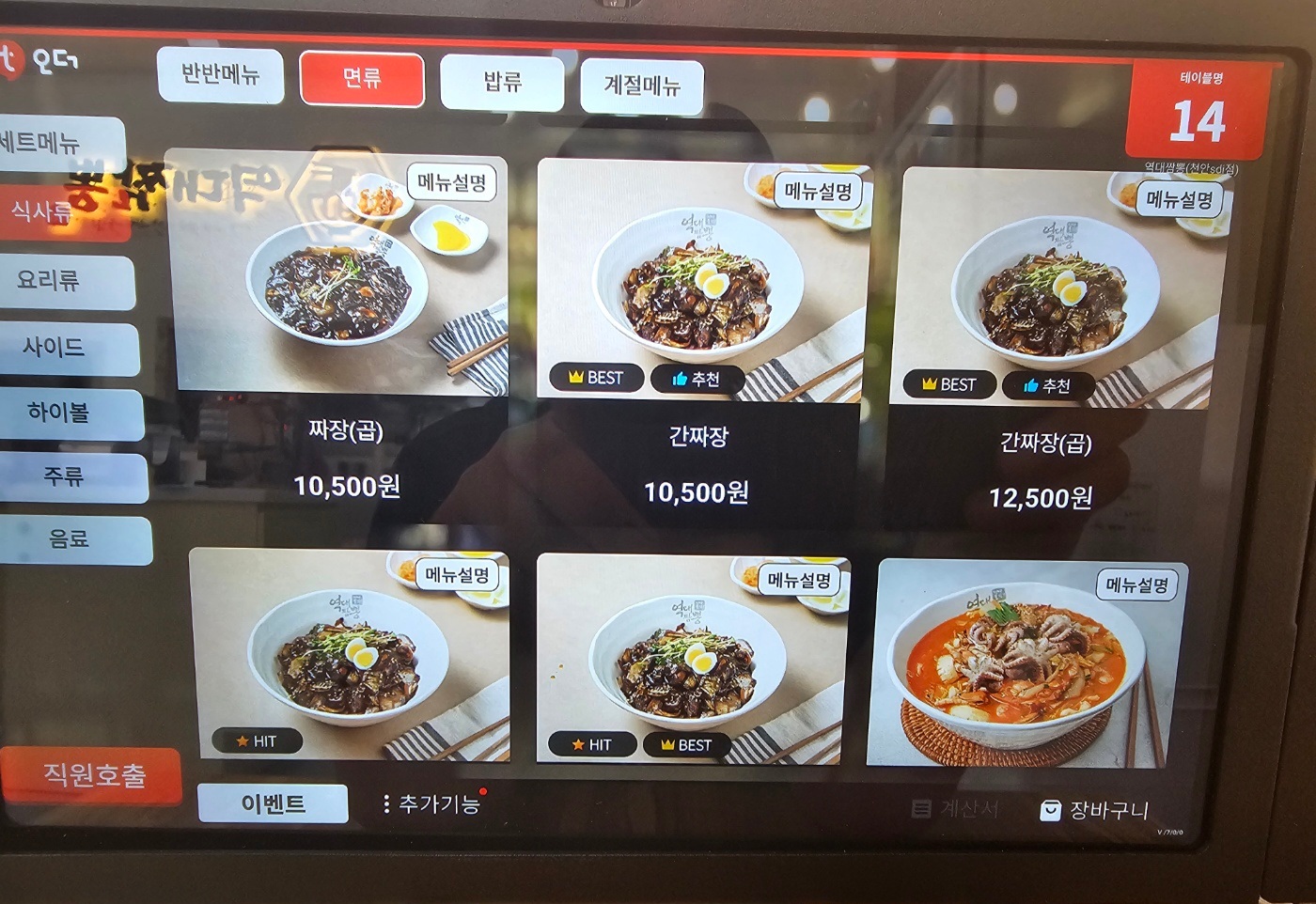View the 주류 drinks category
The image size is (1316, 904).
tap(70, 476)
